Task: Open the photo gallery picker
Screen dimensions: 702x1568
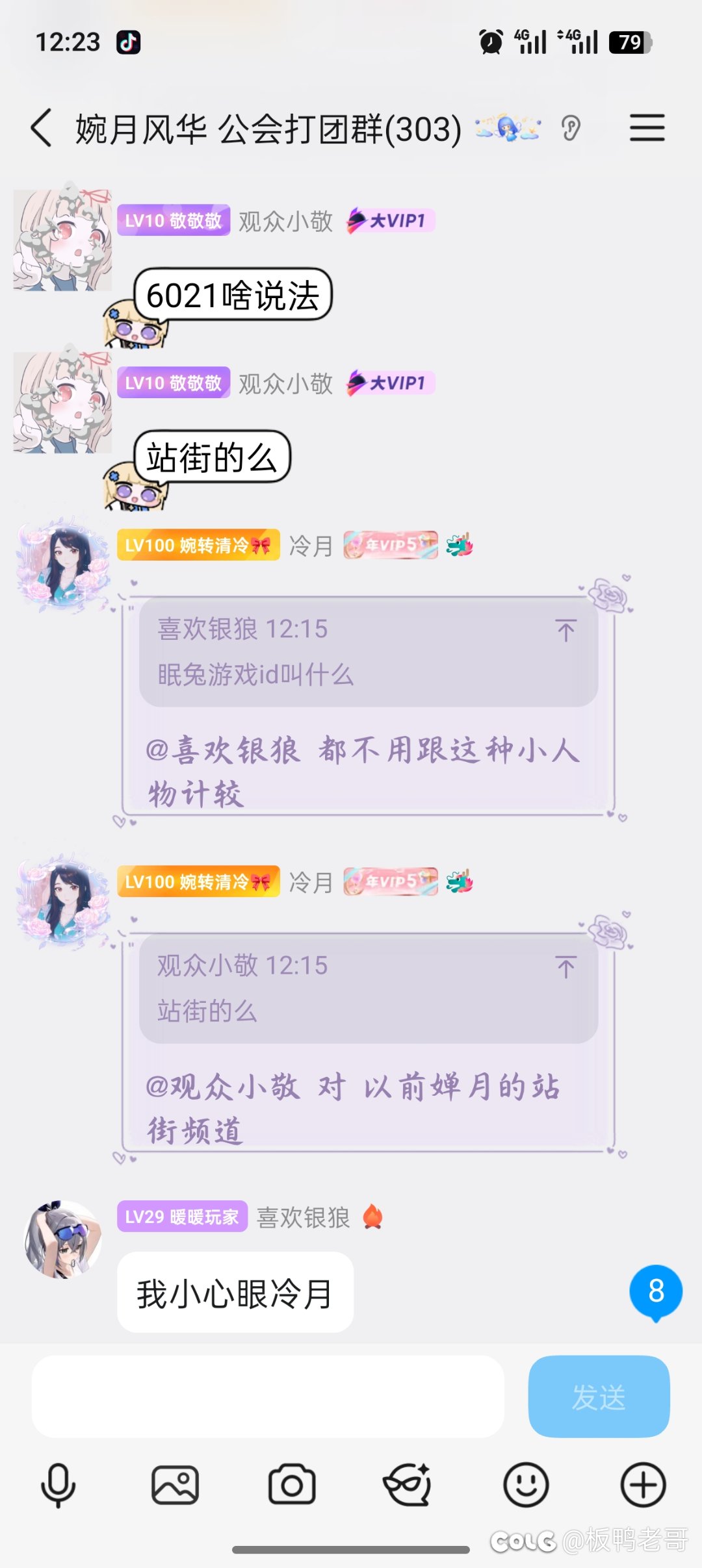Action: click(175, 1485)
